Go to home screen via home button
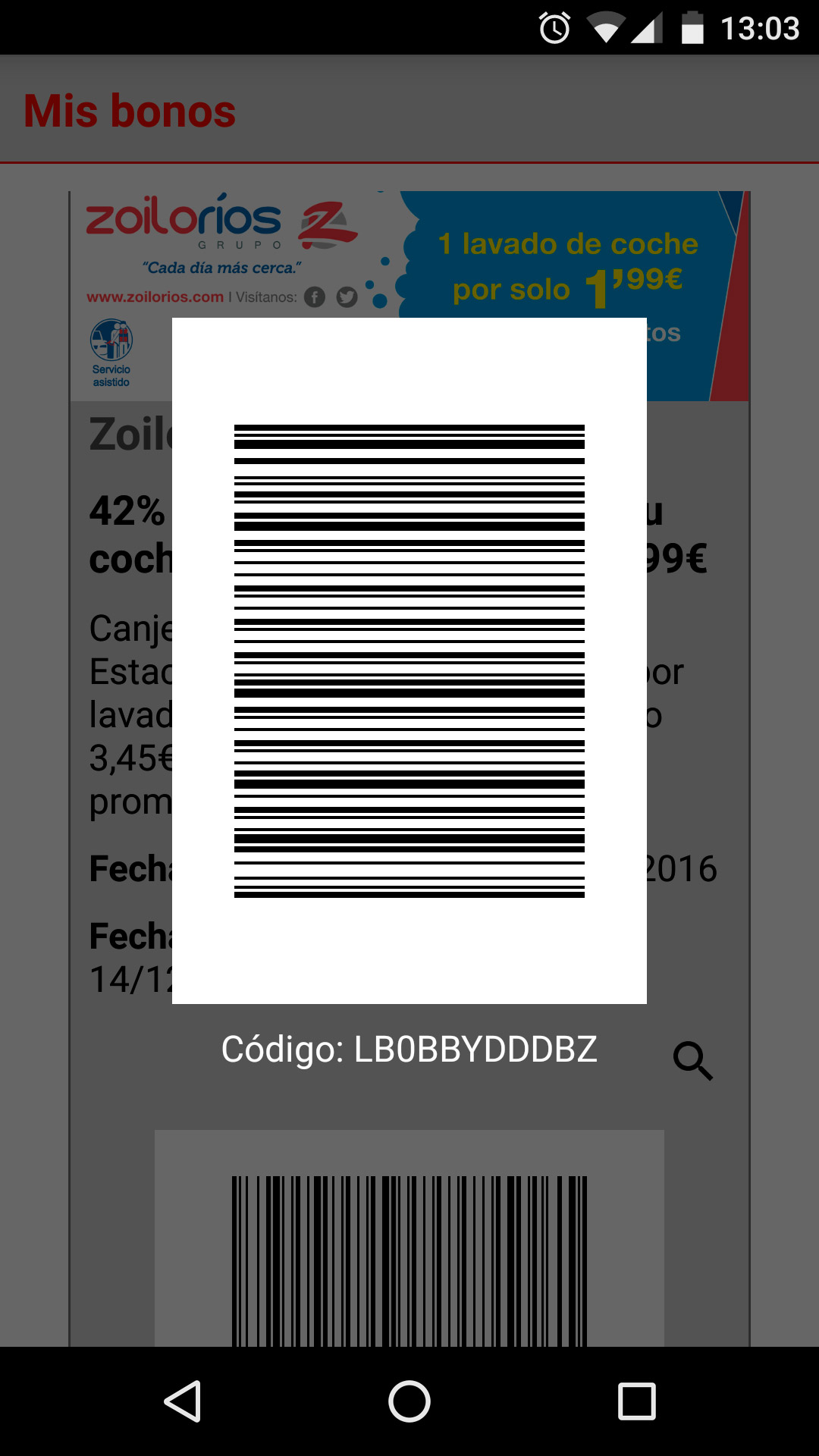 pyautogui.click(x=409, y=1401)
